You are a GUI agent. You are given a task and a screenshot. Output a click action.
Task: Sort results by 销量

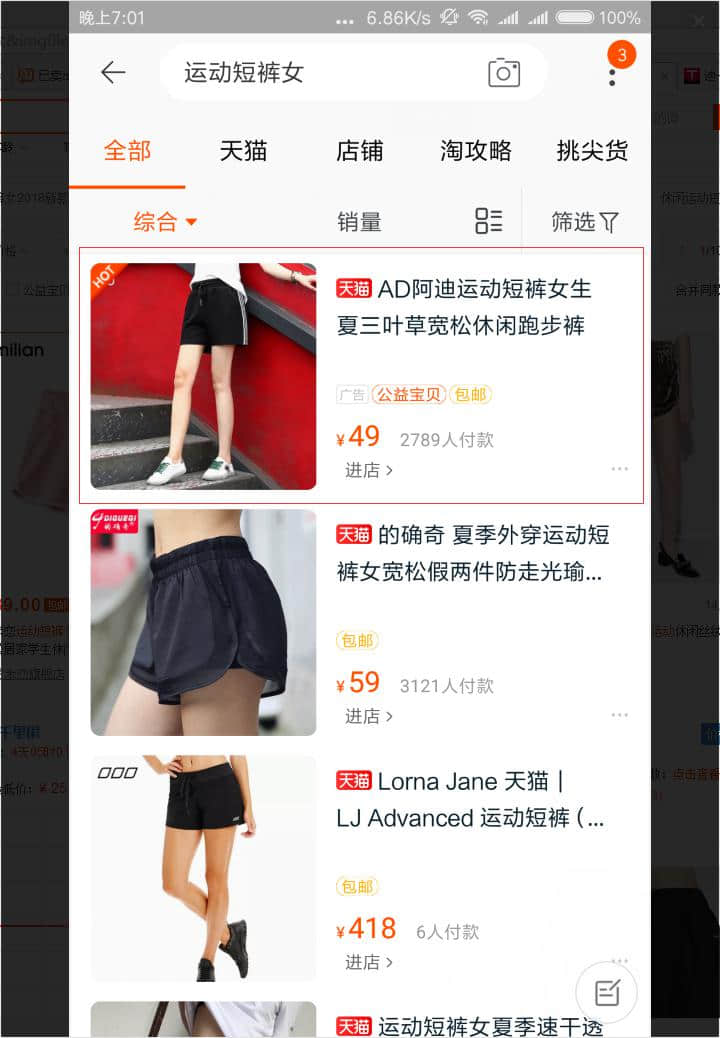tap(359, 222)
